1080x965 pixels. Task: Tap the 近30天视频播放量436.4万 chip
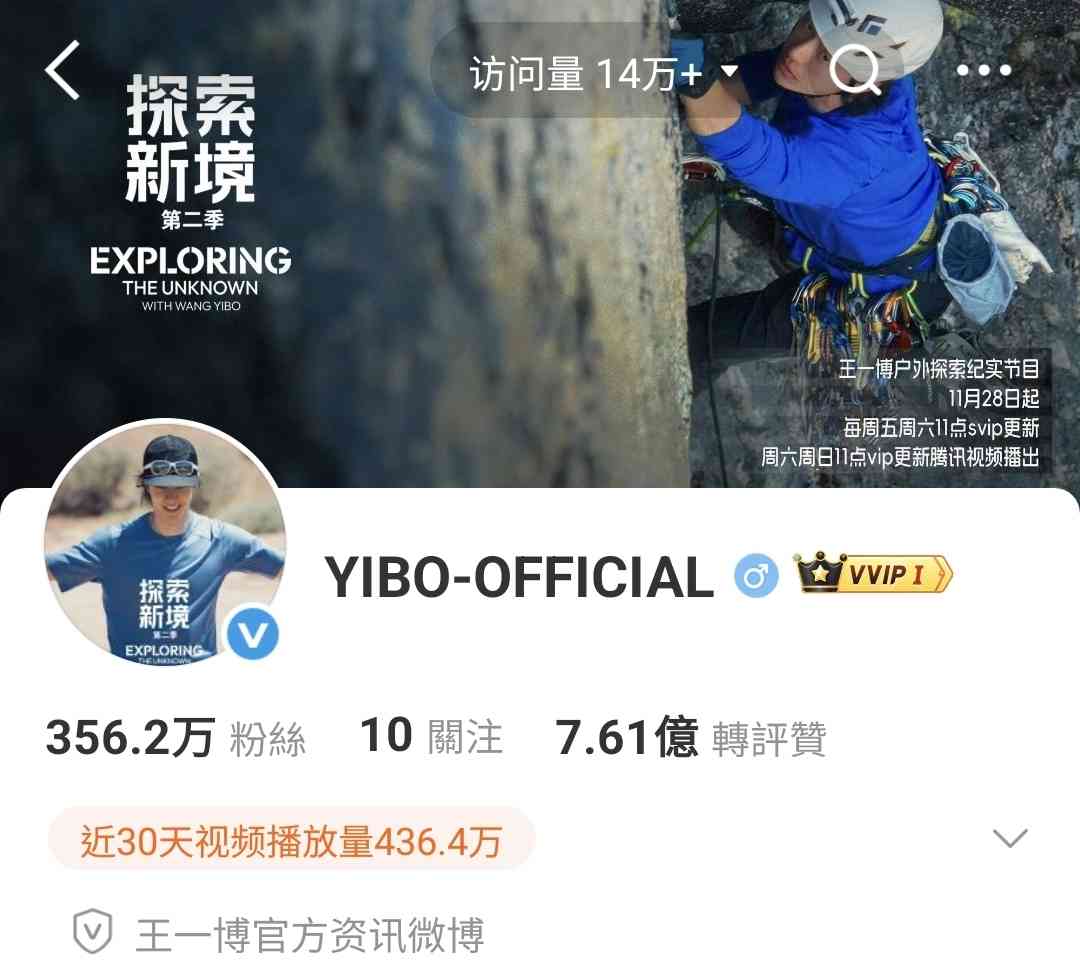click(x=291, y=839)
